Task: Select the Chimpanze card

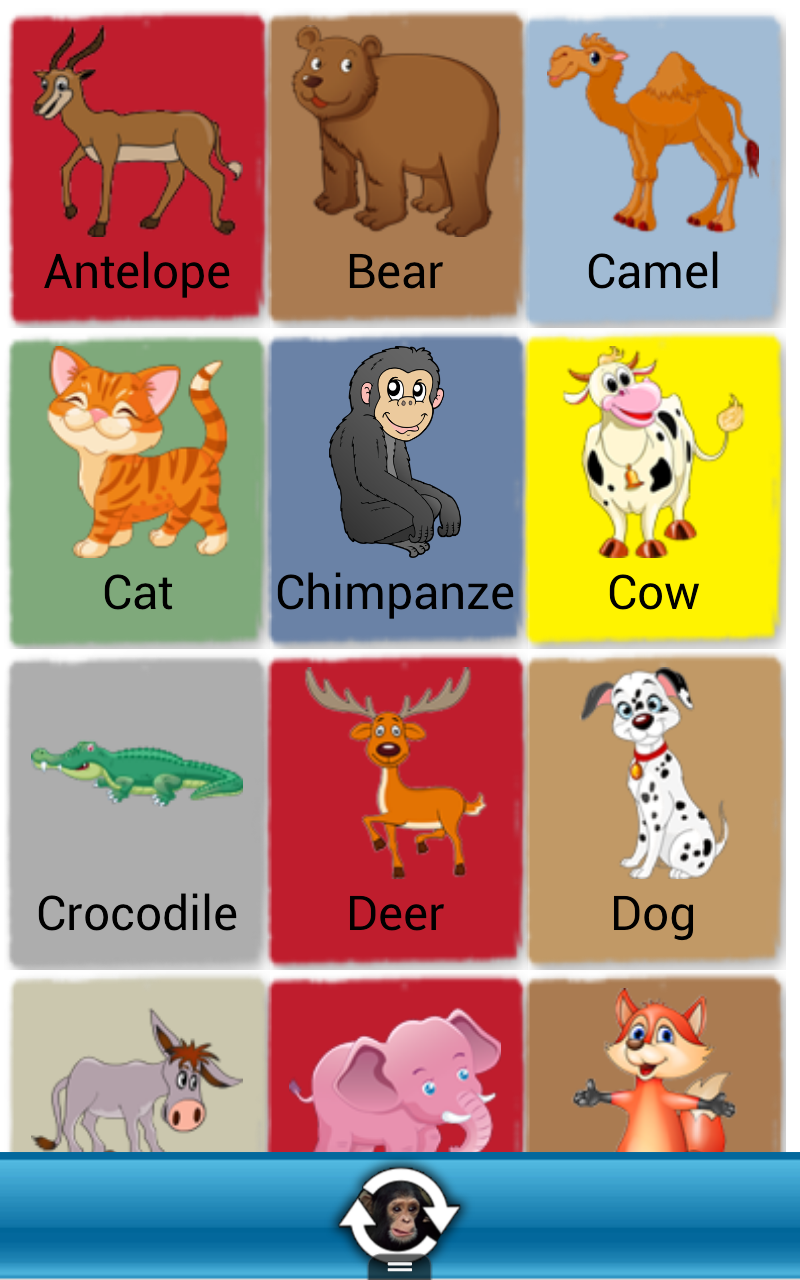Action: 395,460
